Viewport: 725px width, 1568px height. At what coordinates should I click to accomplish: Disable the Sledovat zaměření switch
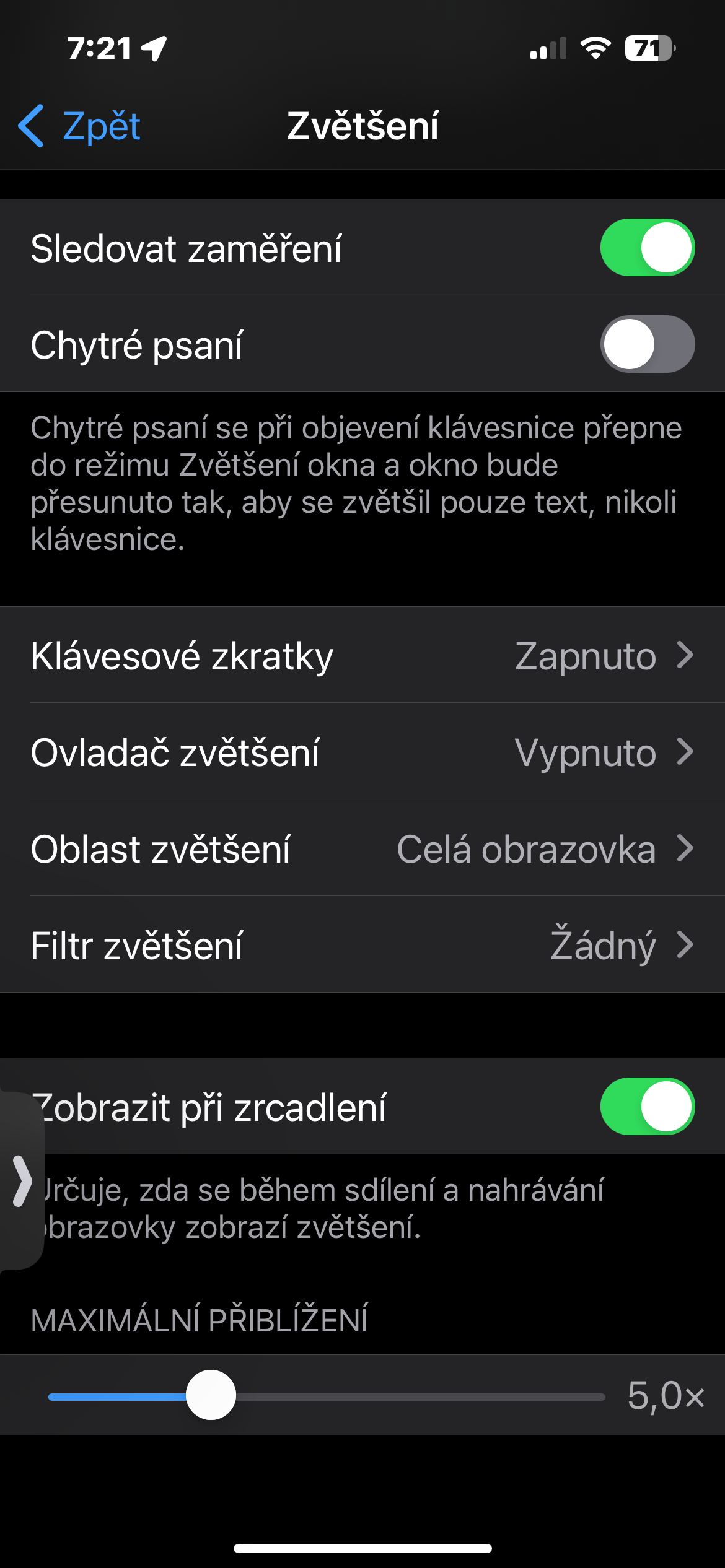click(x=647, y=248)
